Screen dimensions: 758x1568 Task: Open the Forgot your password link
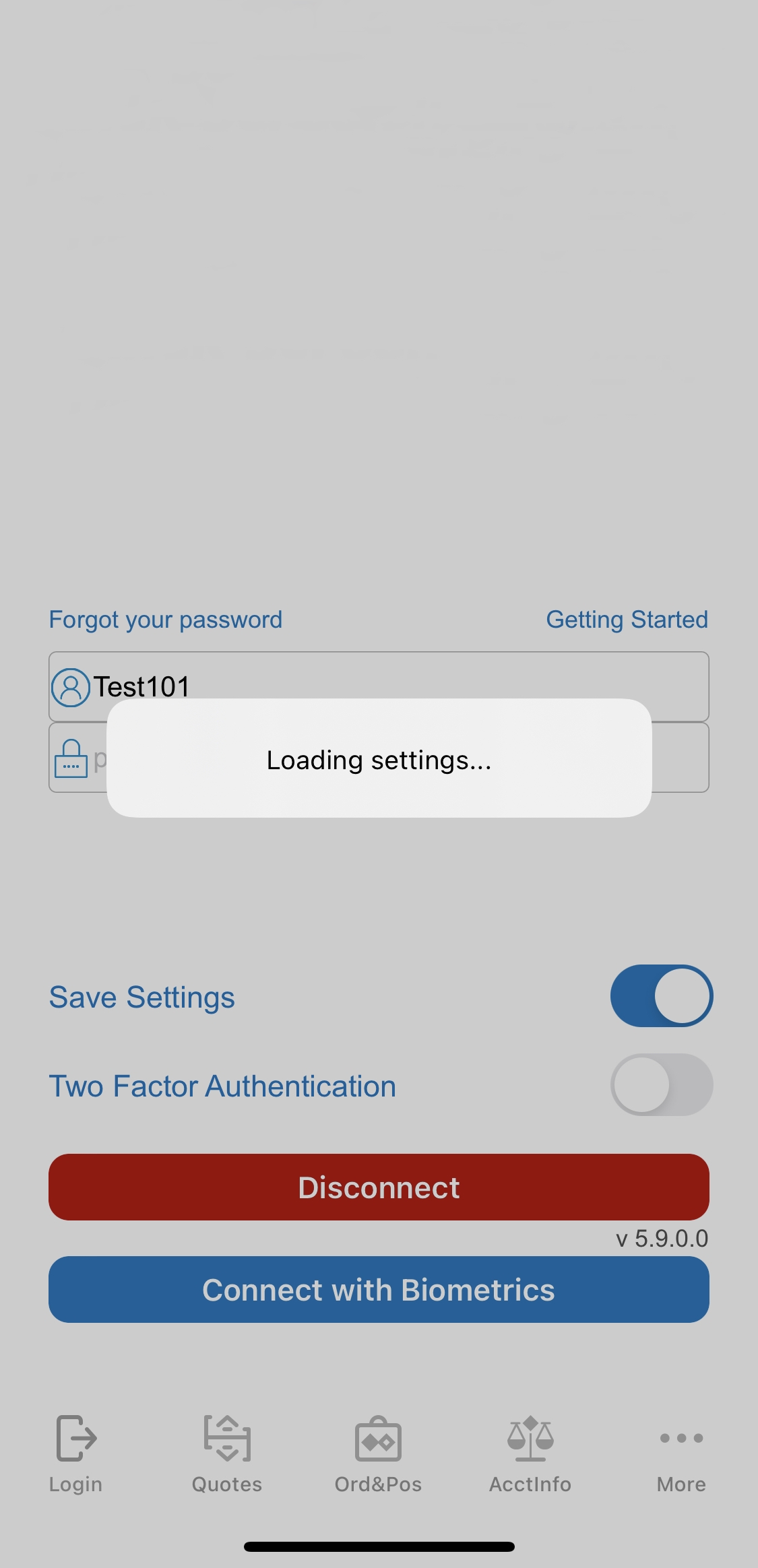click(166, 620)
